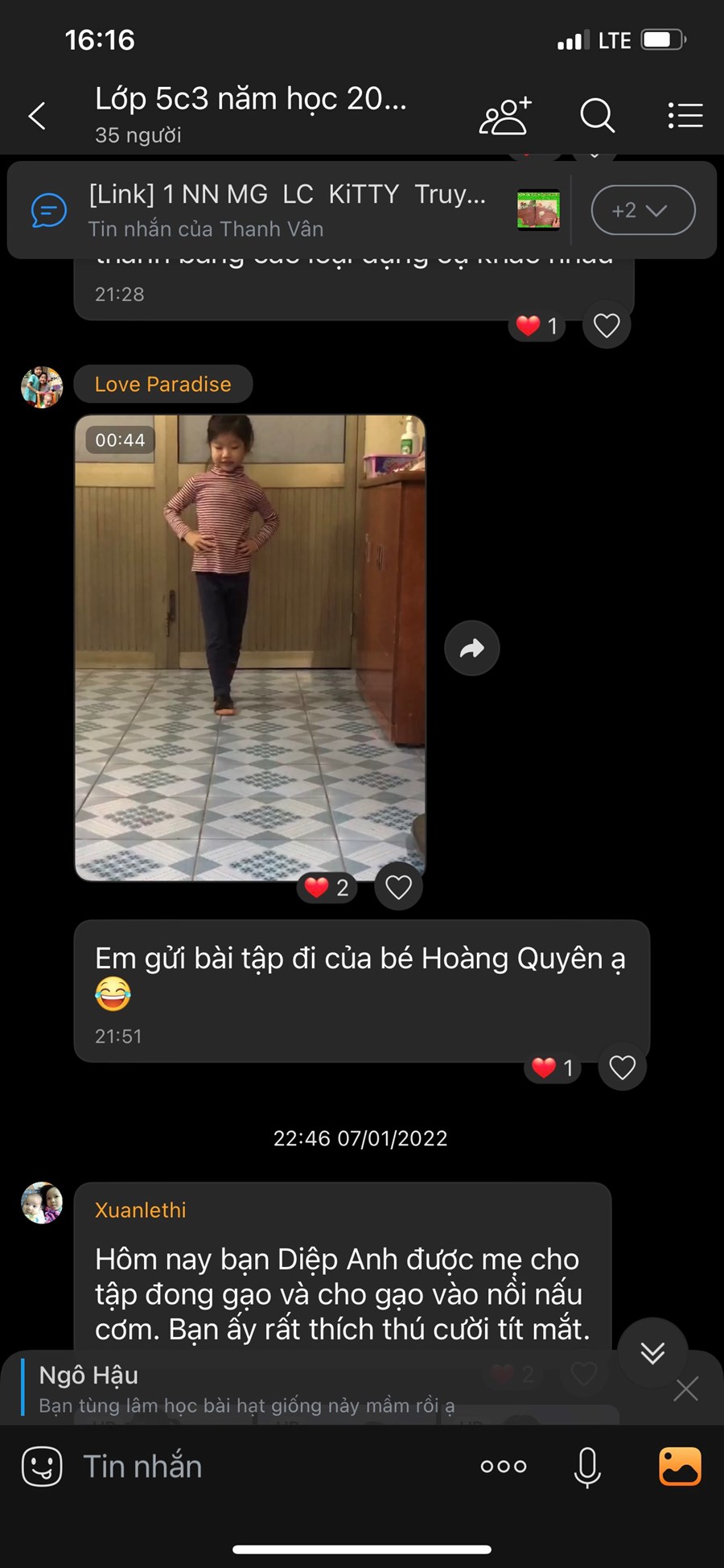Jump to the latest messages
The width and height of the screenshot is (724, 1568).
pyautogui.click(x=652, y=1352)
